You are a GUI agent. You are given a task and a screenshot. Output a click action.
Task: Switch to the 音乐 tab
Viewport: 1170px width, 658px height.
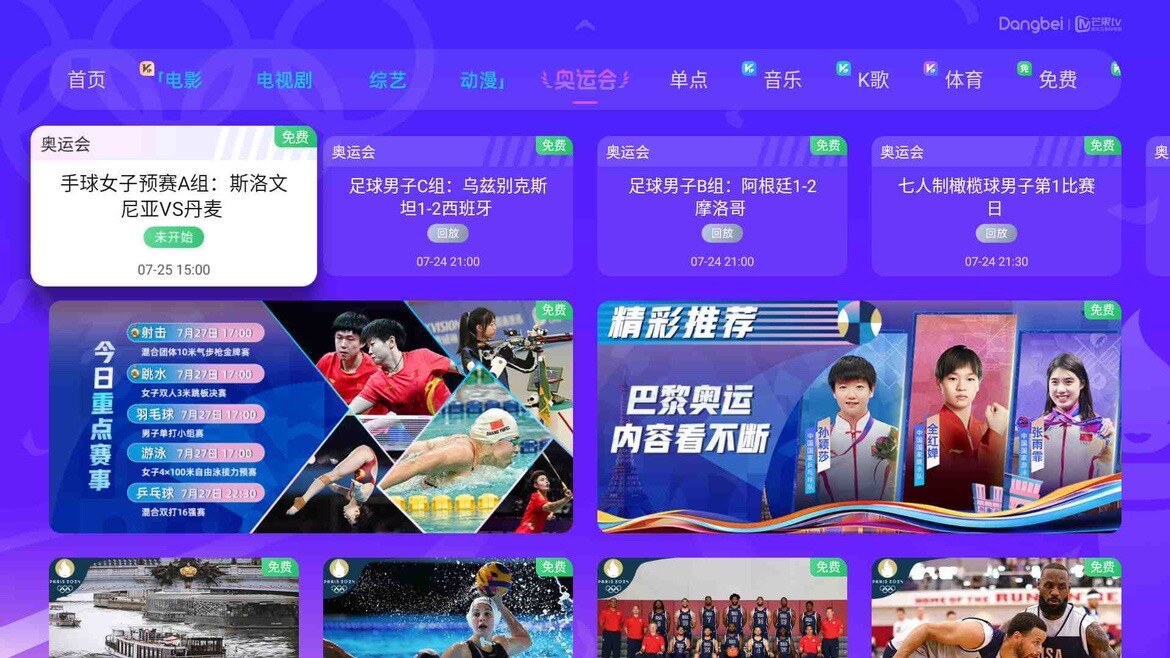pos(782,80)
